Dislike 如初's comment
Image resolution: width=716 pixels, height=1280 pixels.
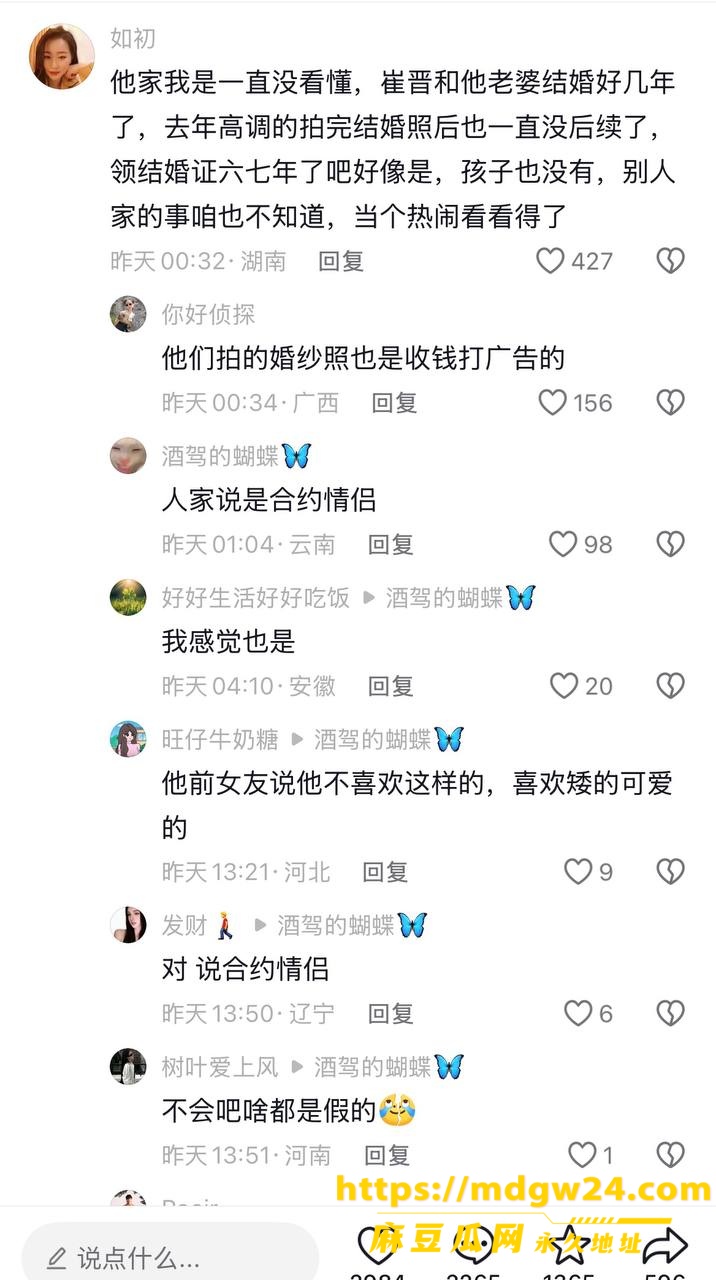(670, 261)
